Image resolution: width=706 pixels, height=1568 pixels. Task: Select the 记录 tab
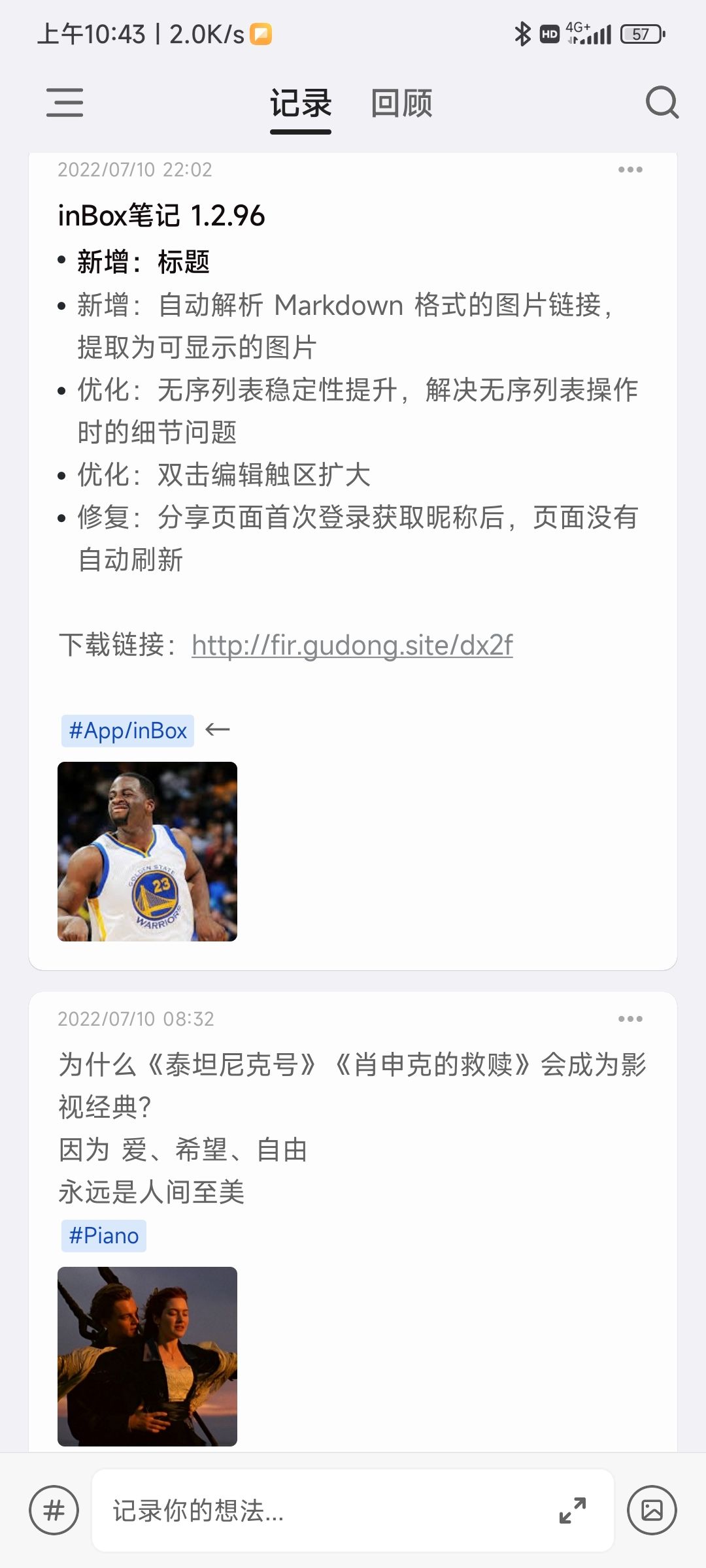(x=301, y=103)
